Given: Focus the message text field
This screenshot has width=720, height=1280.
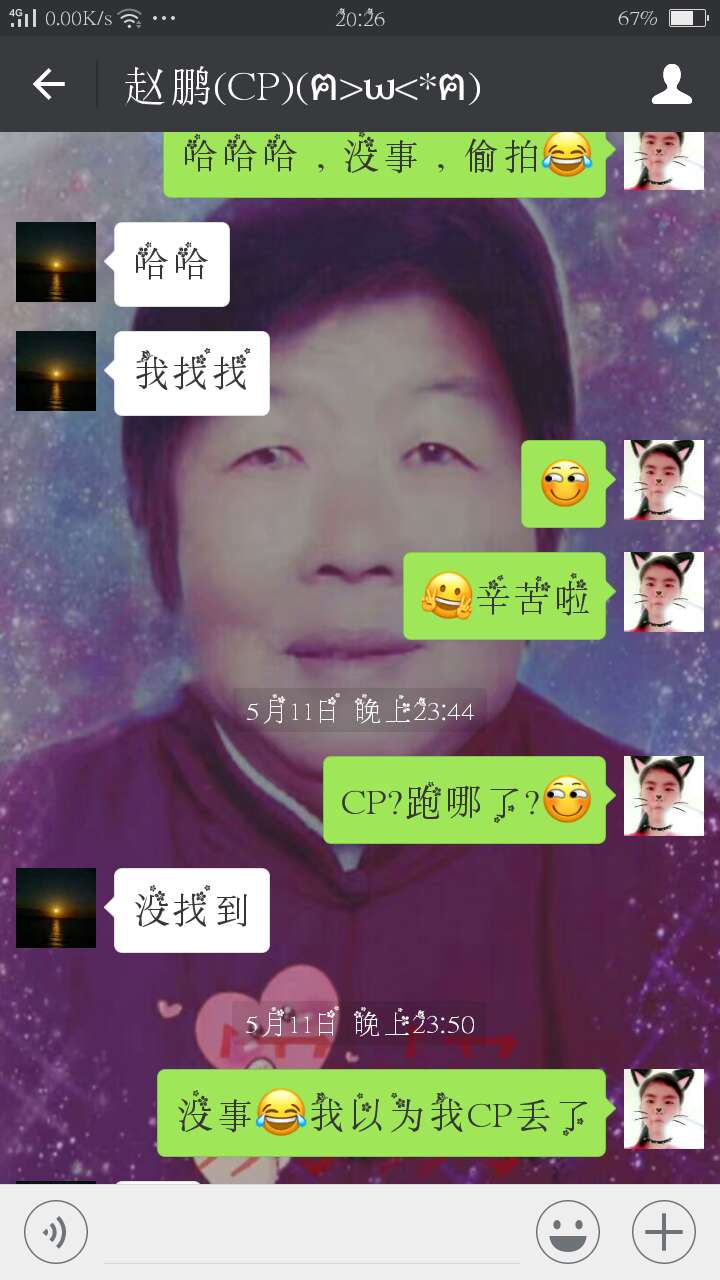Looking at the screenshot, I should click(x=310, y=1232).
